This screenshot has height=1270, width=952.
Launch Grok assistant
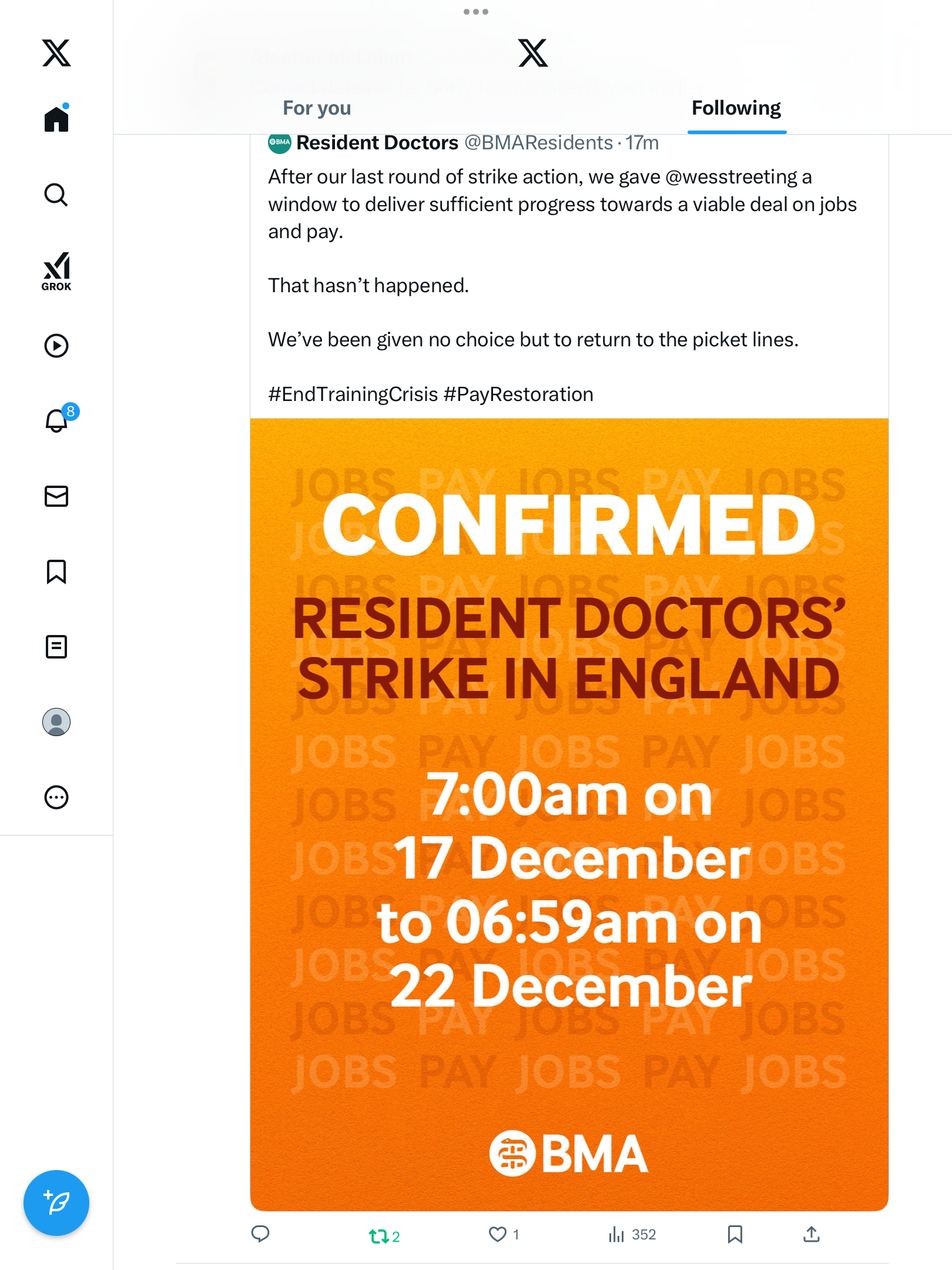point(56,271)
